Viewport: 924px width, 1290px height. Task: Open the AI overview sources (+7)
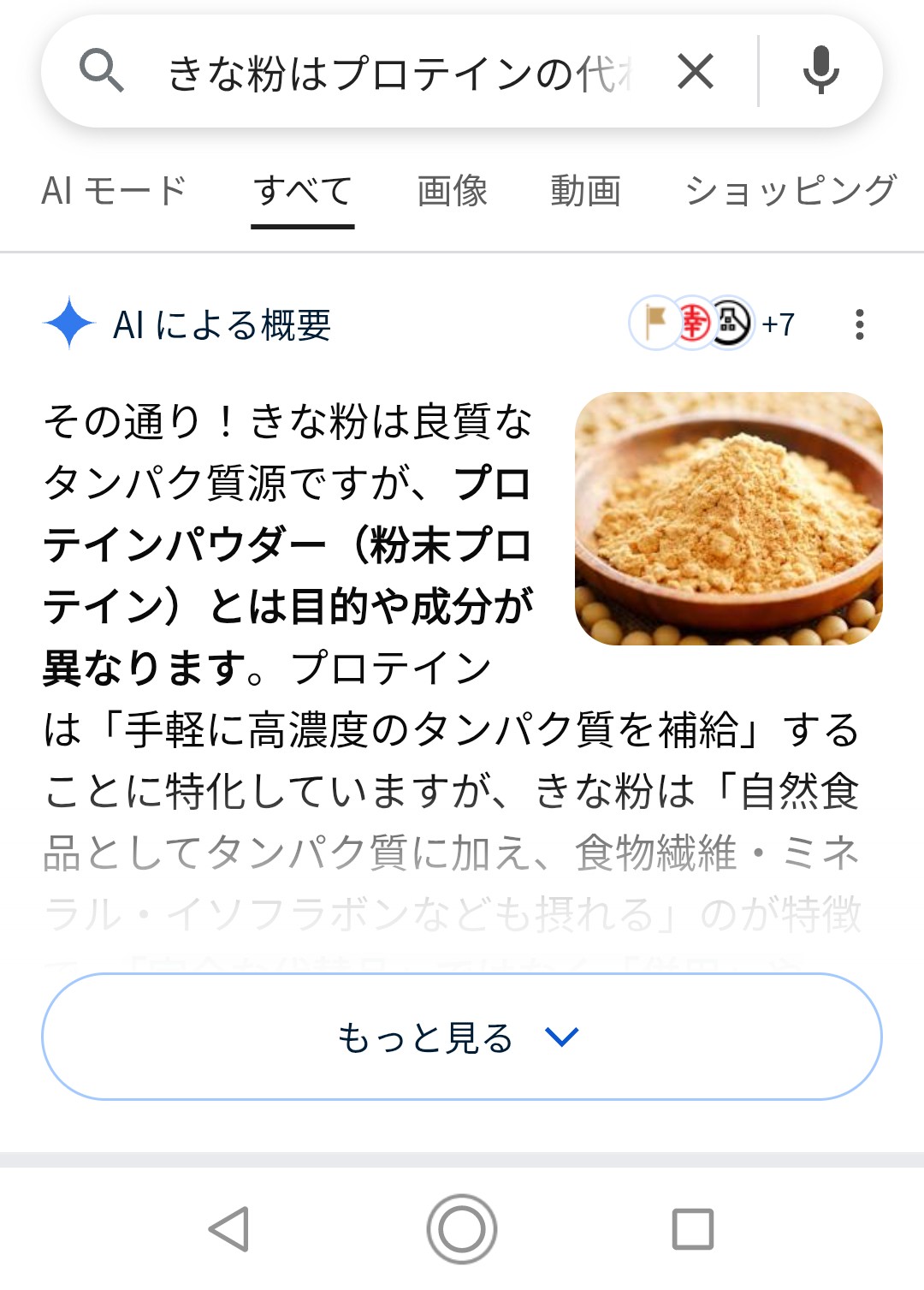pyautogui.click(x=713, y=324)
